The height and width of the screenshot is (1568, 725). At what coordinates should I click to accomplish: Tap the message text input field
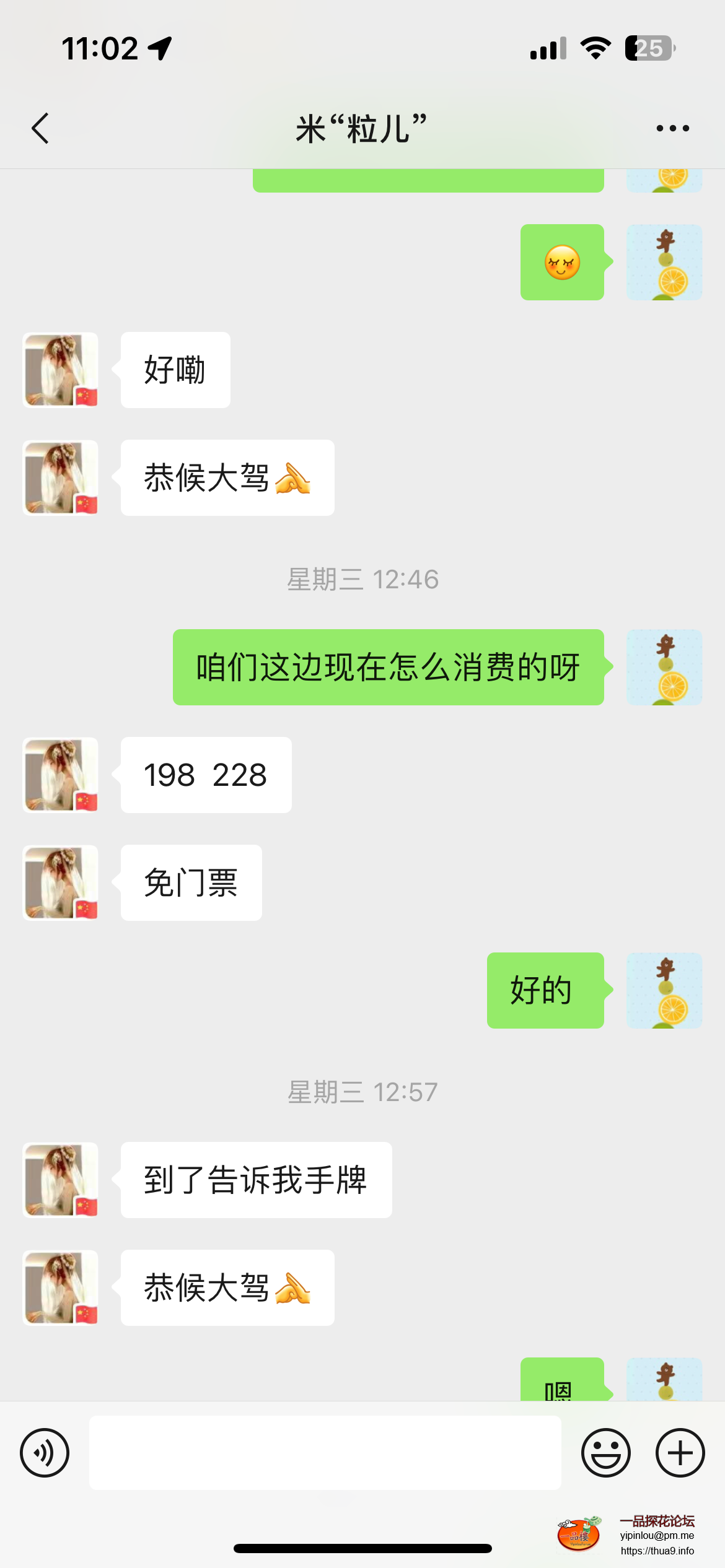[x=327, y=1452]
